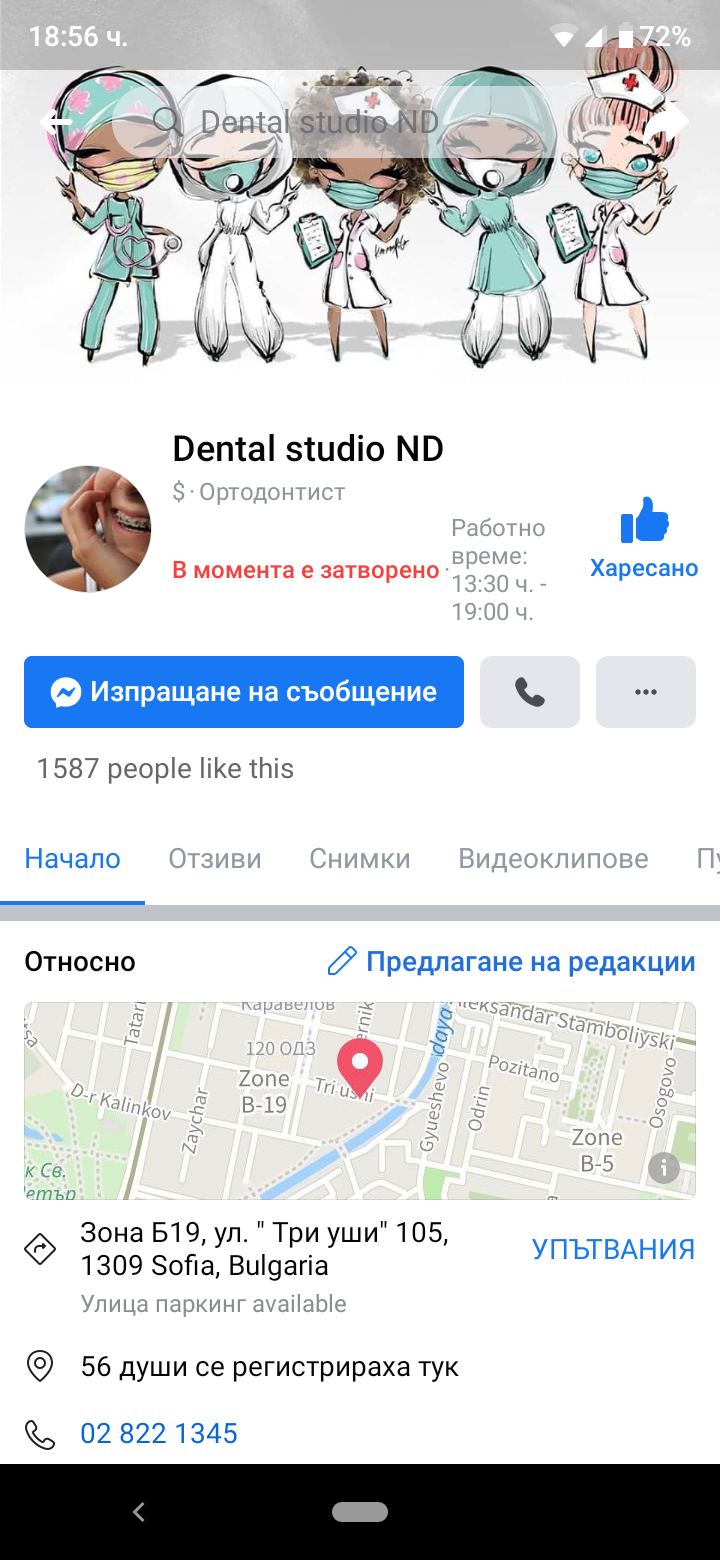Switch to the Отзиви tab
Image resolution: width=720 pixels, height=1560 pixels.
[215, 858]
